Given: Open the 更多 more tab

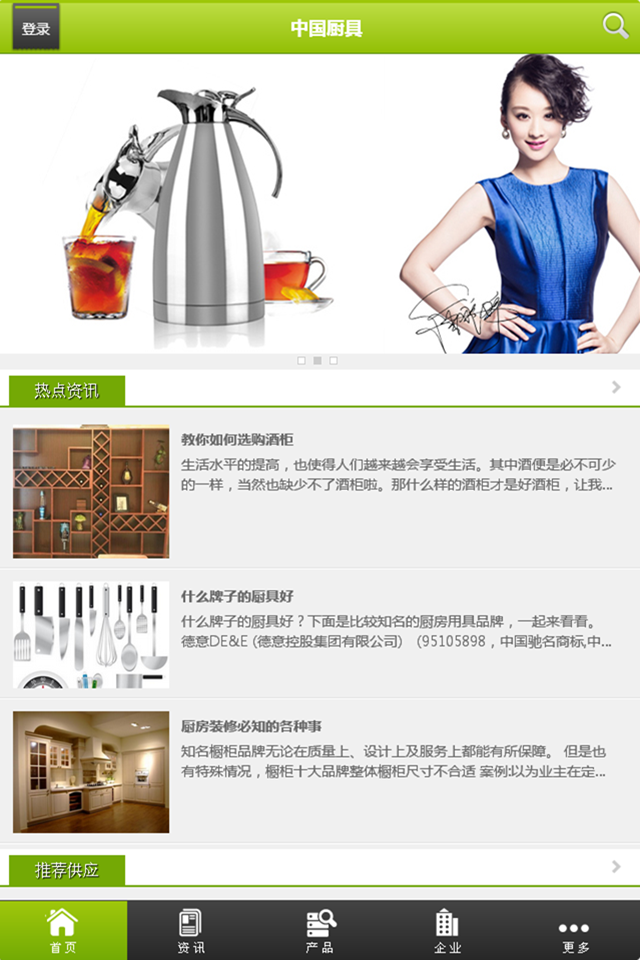Looking at the screenshot, I should pyautogui.click(x=575, y=930).
